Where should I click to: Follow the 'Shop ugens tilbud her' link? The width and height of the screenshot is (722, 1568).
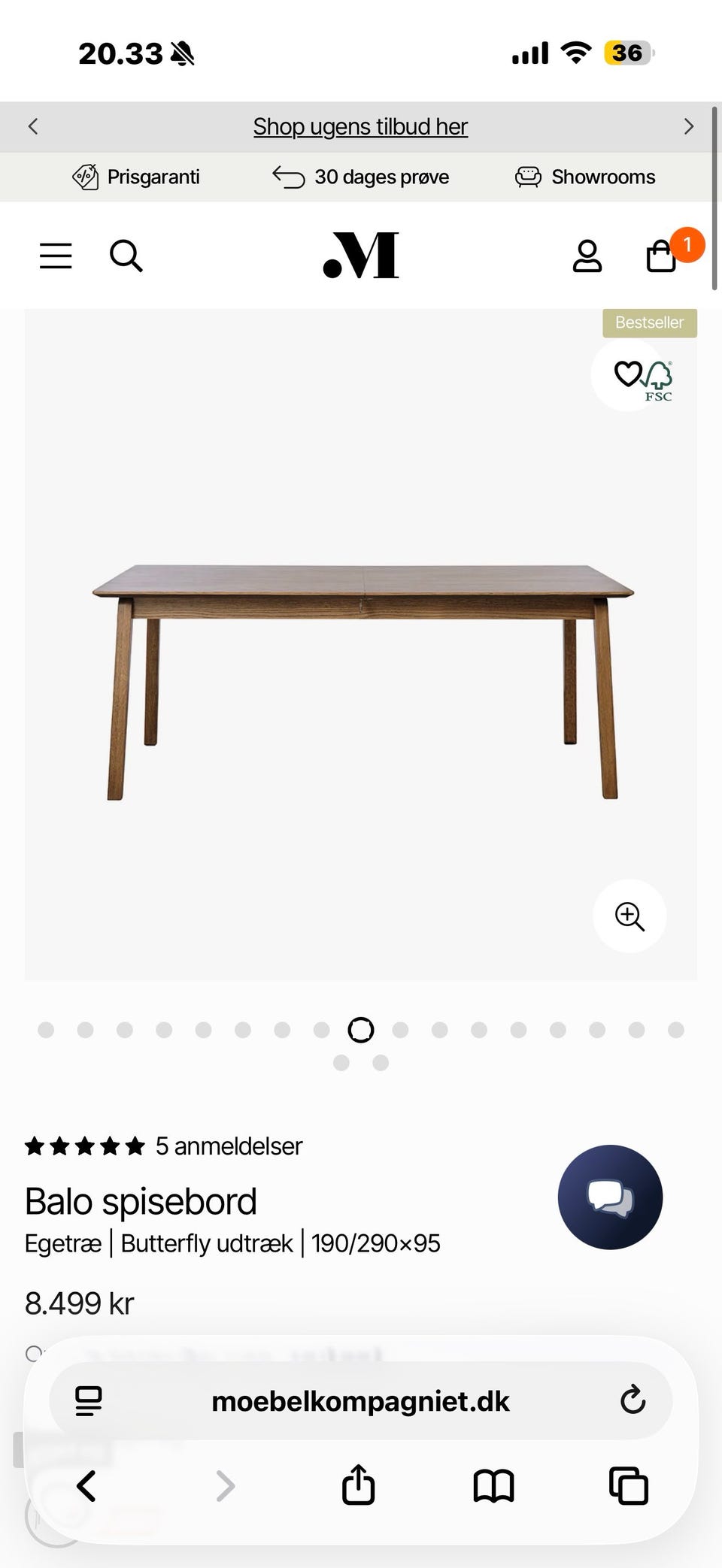360,126
